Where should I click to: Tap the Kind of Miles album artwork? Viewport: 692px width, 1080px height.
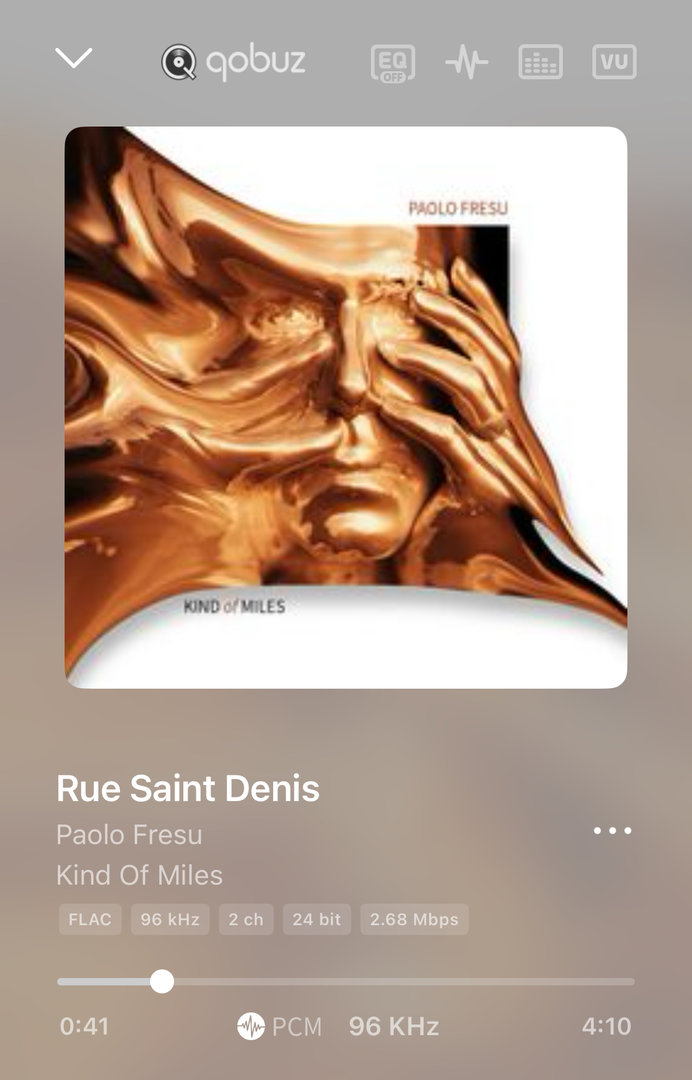click(x=346, y=407)
